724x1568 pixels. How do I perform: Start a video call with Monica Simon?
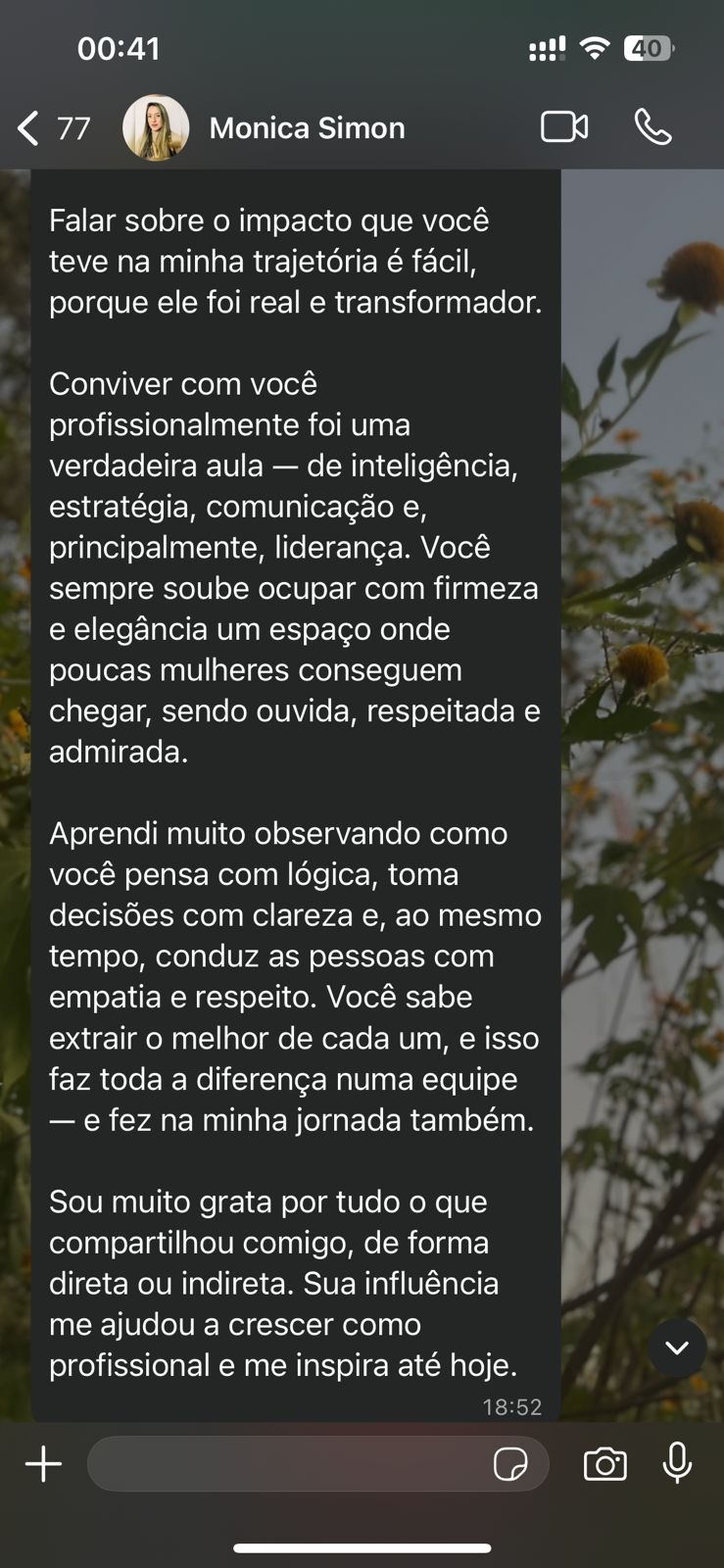[564, 127]
